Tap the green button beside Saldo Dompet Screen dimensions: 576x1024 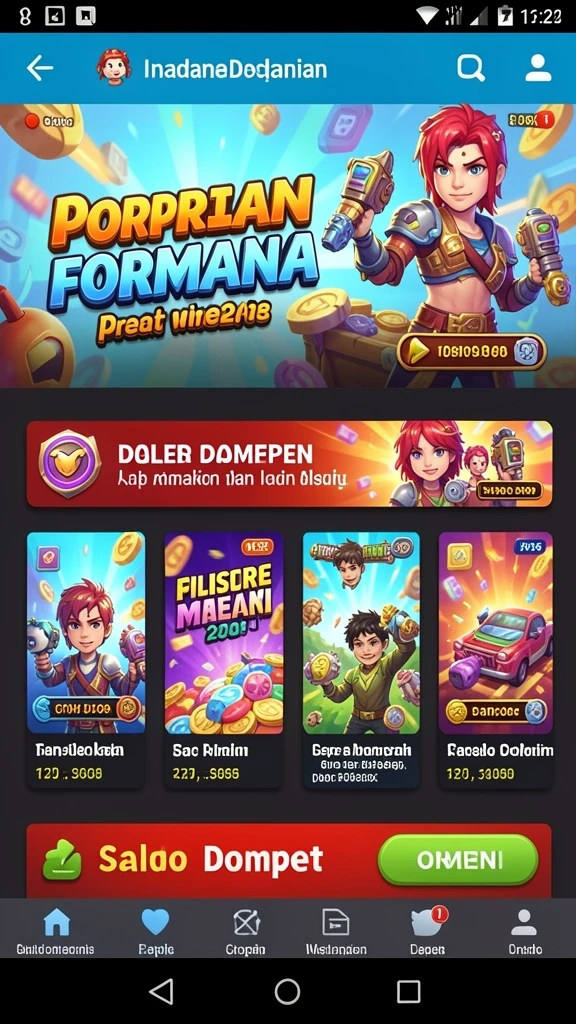pyautogui.click(x=458, y=859)
